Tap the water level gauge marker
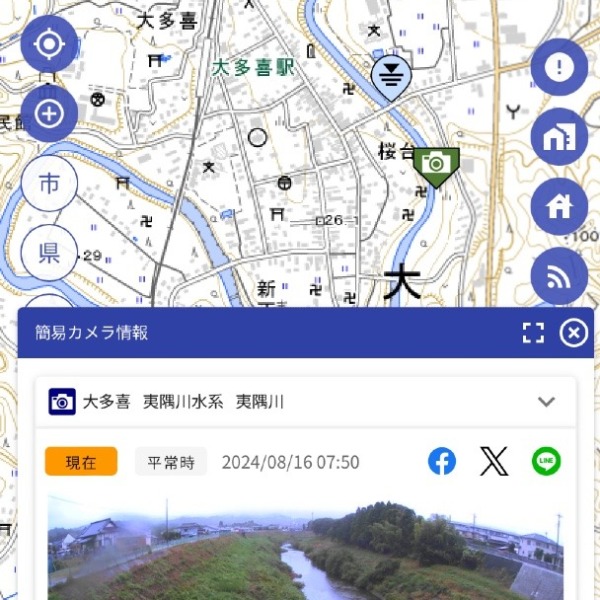This screenshot has height=600, width=600. 391,75
